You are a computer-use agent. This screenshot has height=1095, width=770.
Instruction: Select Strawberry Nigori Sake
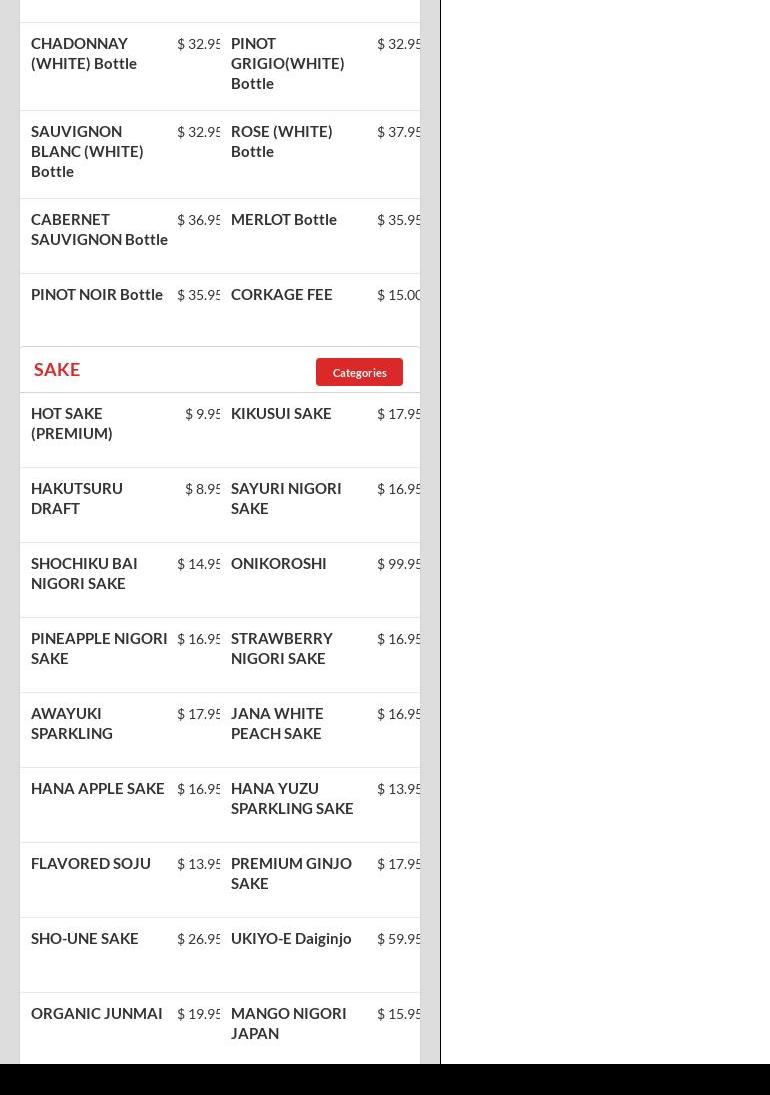282,648
